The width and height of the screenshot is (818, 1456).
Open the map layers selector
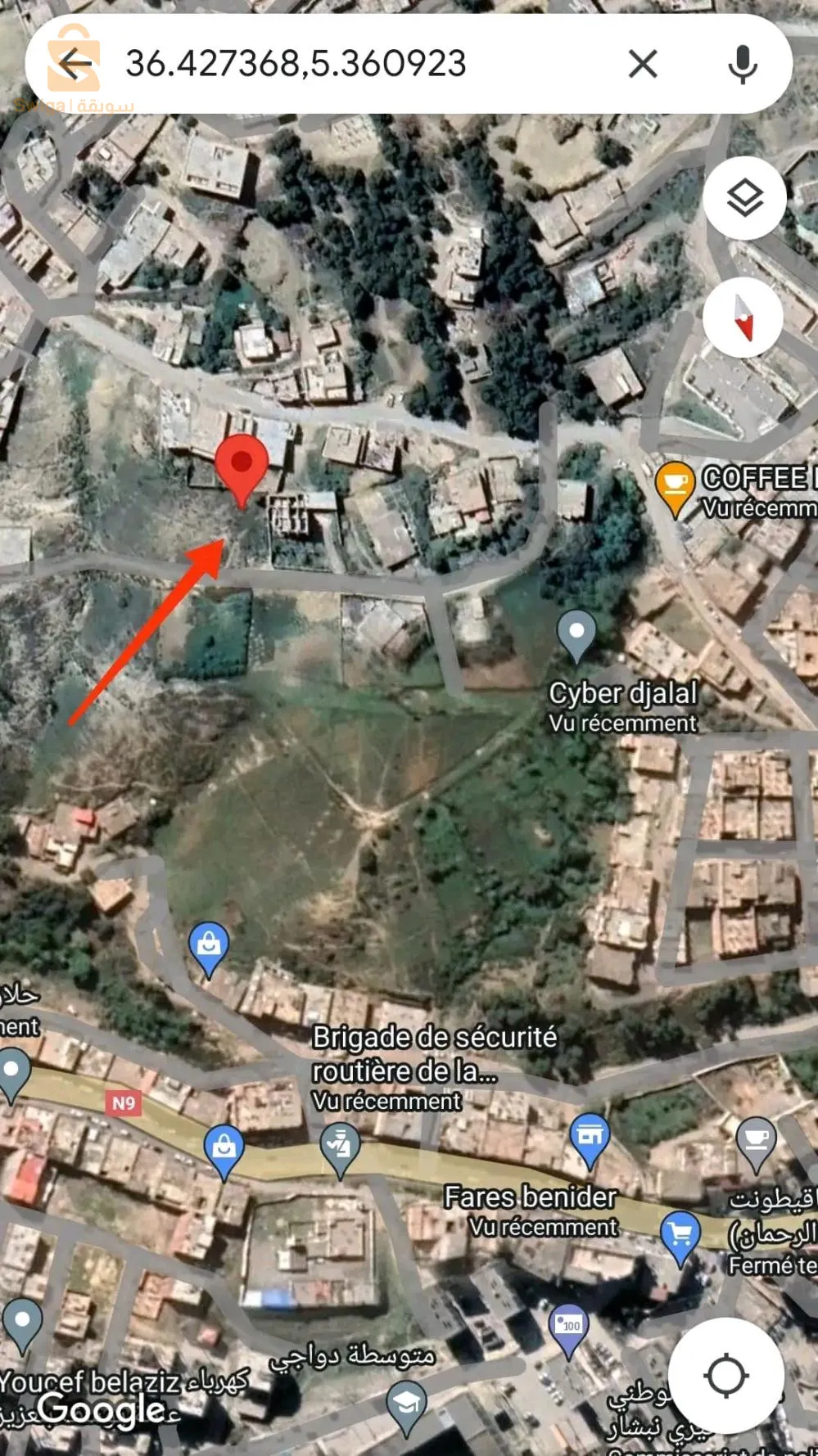pyautogui.click(x=744, y=198)
